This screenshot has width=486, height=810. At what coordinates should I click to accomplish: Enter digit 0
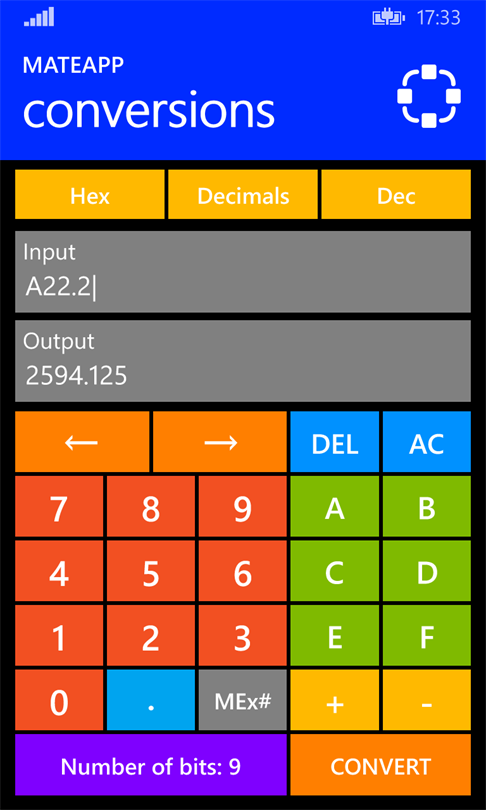point(59,700)
